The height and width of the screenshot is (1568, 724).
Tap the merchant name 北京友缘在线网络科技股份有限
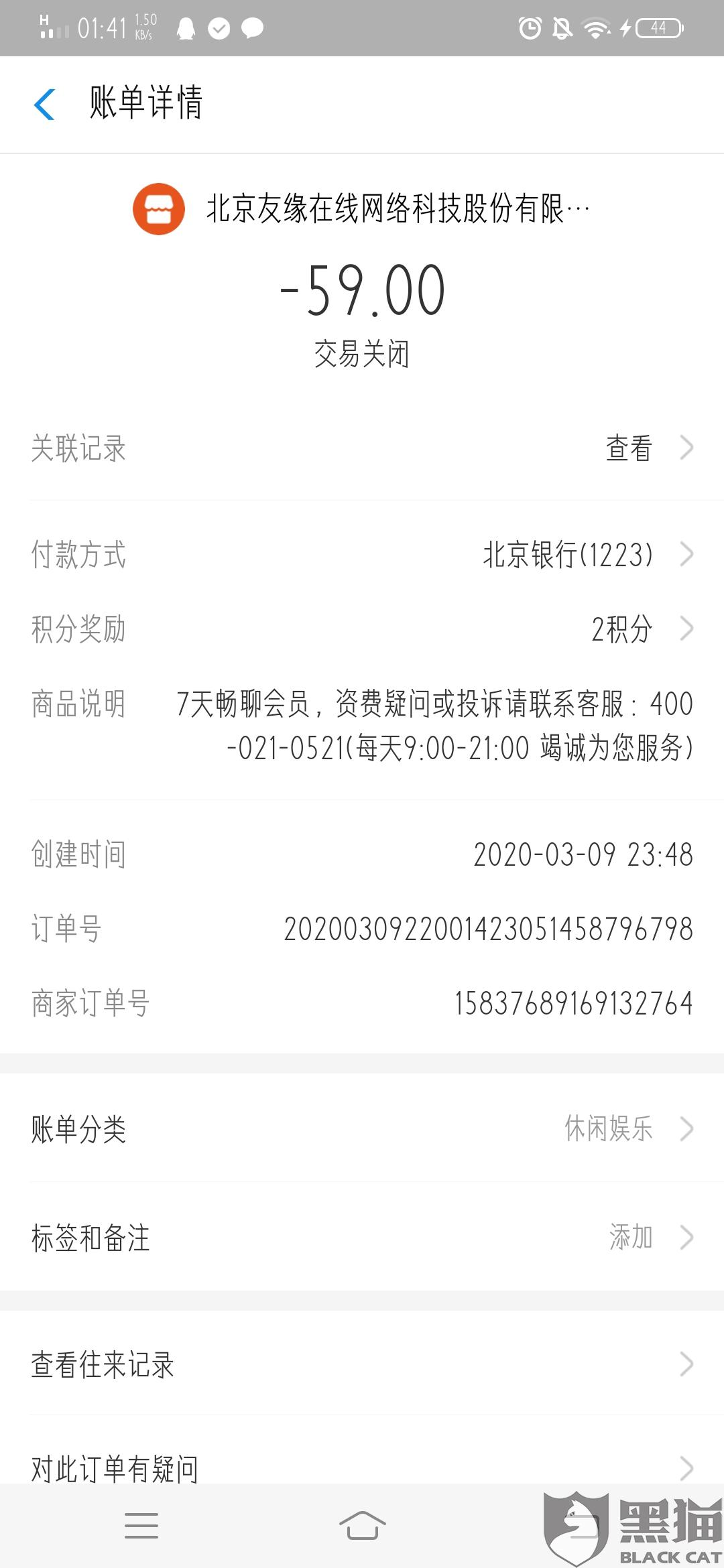click(x=398, y=209)
